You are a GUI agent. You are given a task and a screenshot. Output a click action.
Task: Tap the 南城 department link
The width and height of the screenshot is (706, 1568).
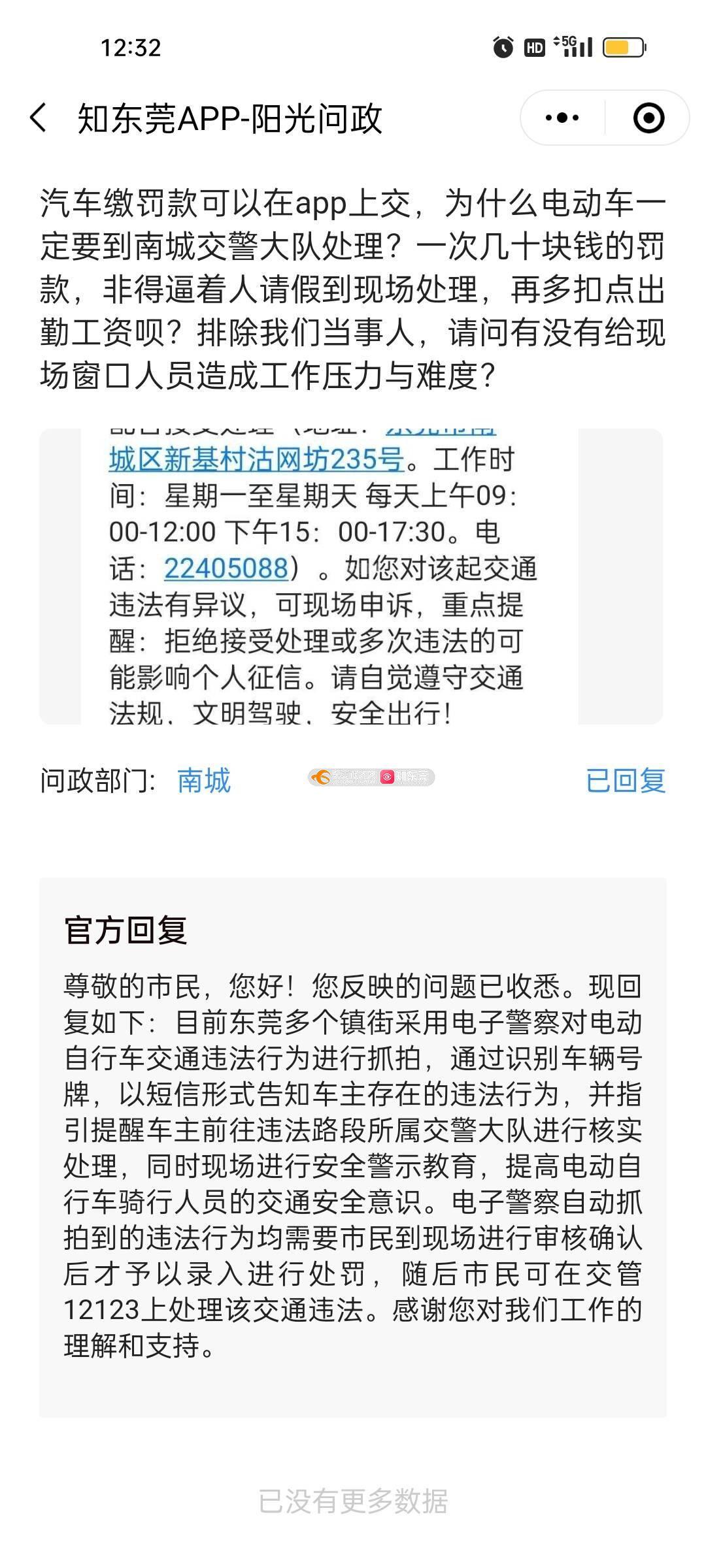(204, 781)
